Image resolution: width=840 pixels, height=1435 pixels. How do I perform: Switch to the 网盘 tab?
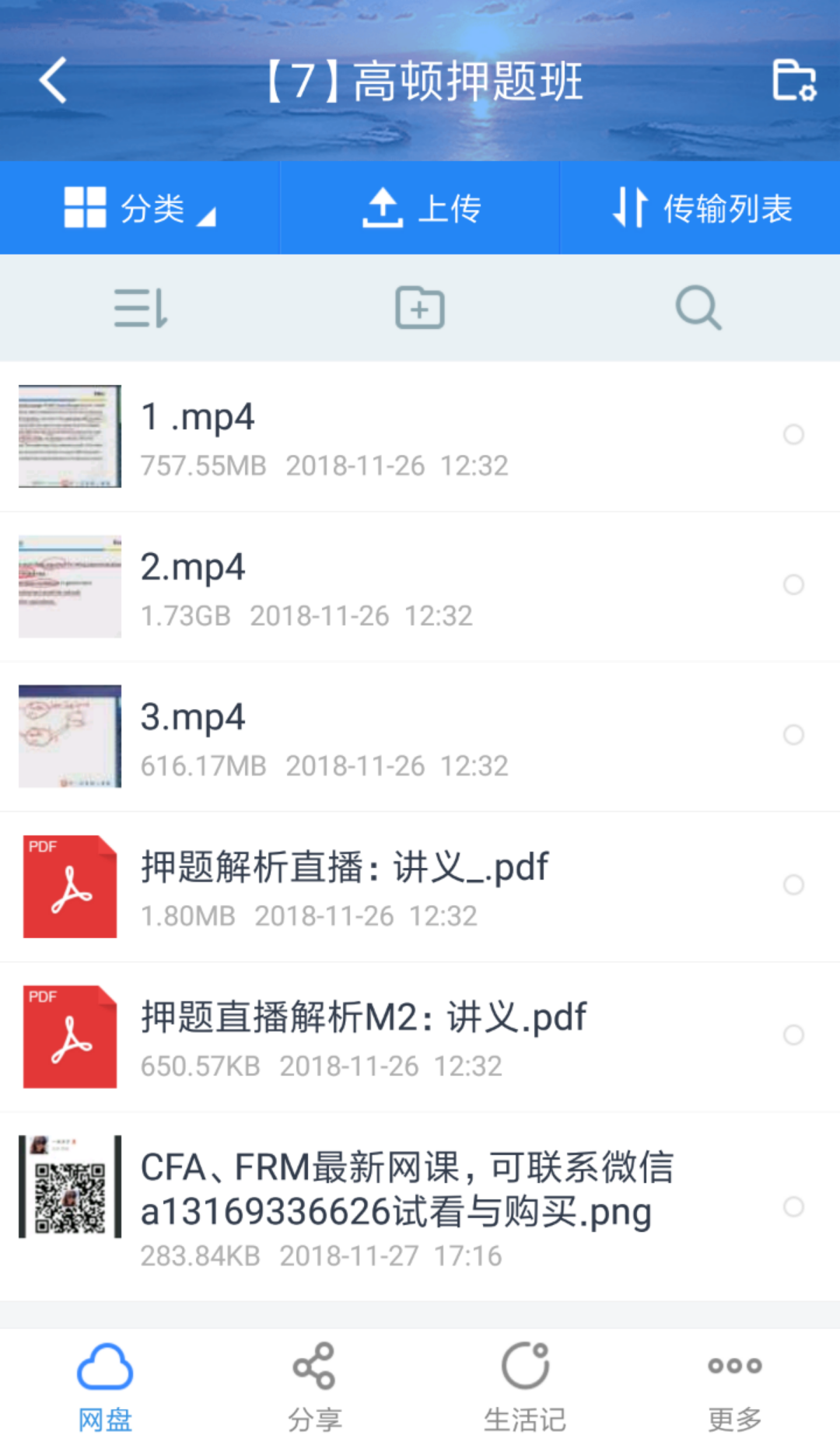pos(105,1384)
